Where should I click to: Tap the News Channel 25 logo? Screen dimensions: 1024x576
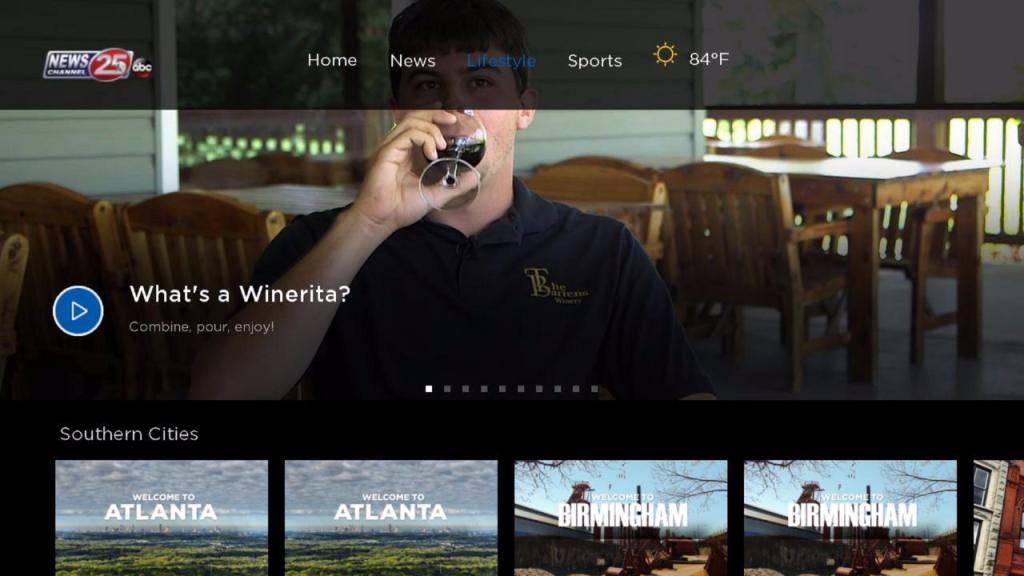click(98, 65)
